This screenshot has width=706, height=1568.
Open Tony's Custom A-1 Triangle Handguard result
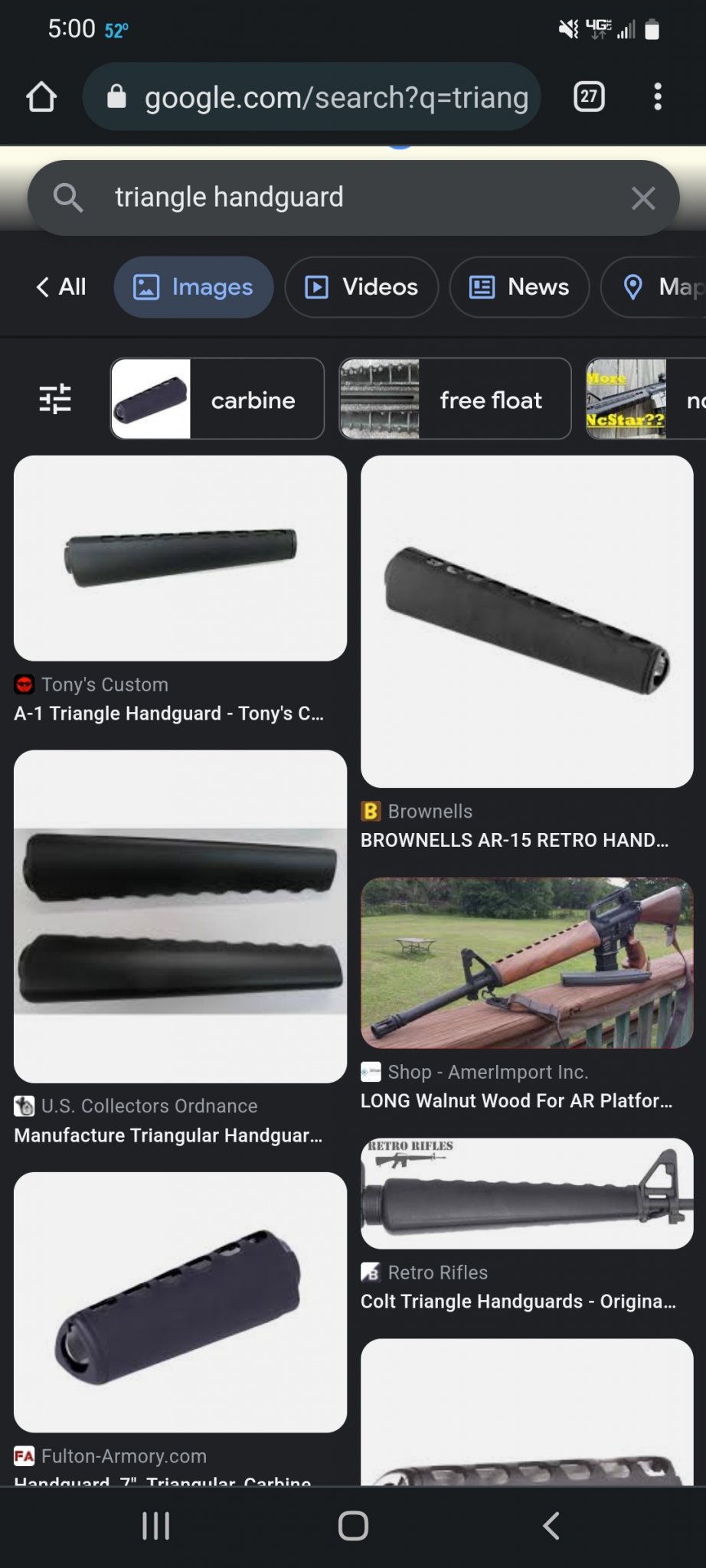point(180,559)
